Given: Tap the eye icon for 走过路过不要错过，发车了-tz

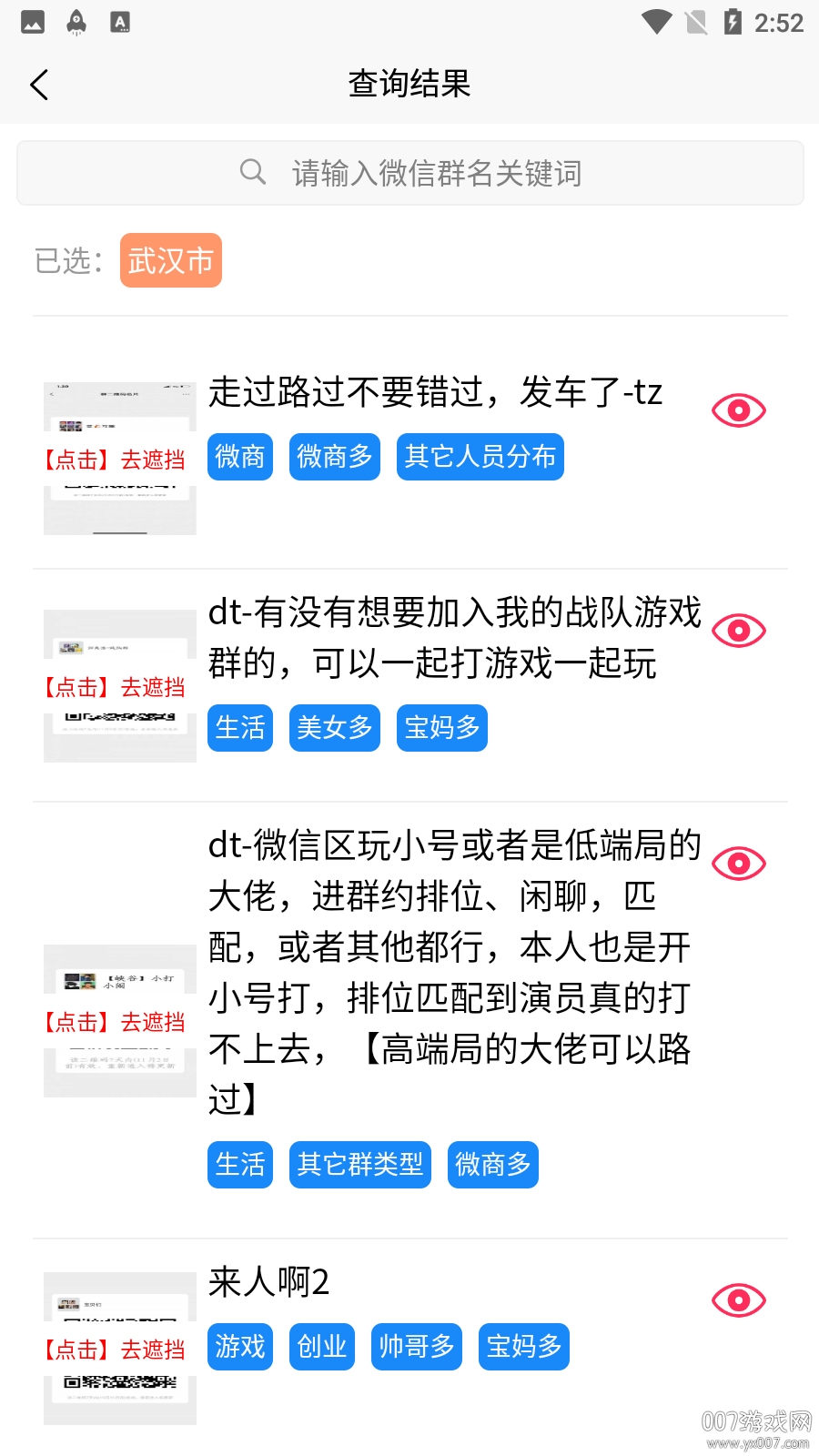Looking at the screenshot, I should tap(738, 410).
